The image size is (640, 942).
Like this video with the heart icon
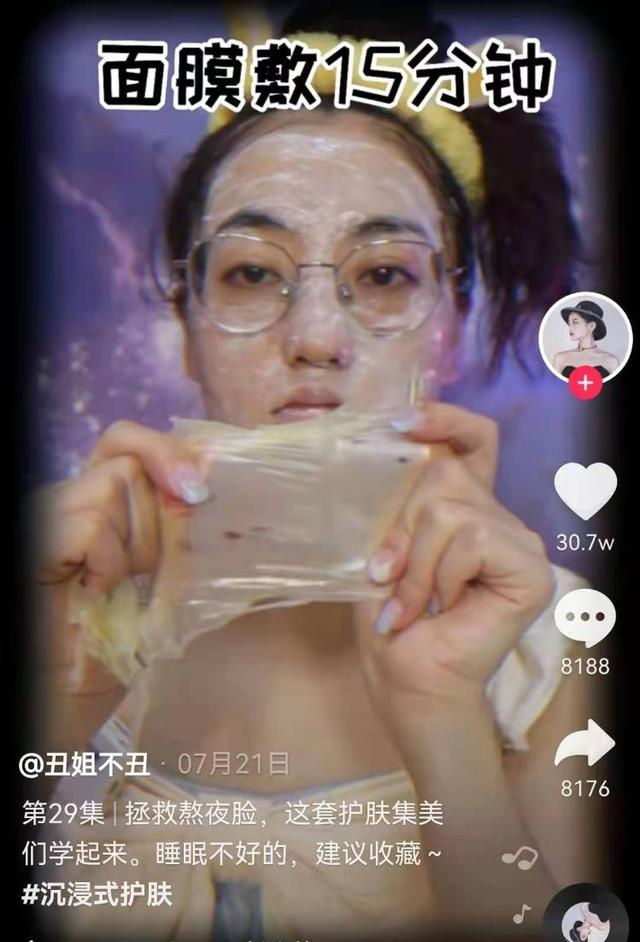[585, 492]
